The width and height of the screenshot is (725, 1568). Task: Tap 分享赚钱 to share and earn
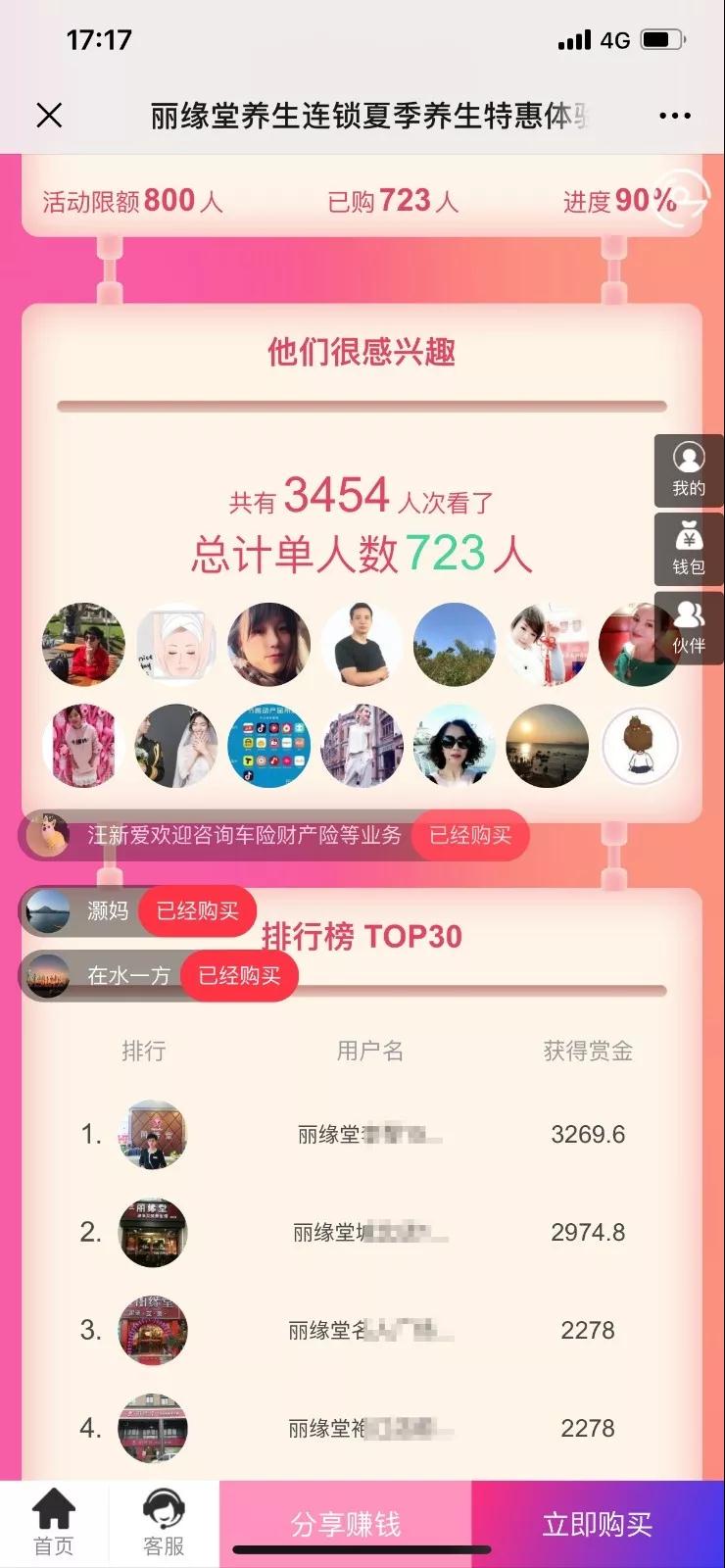coord(346,1524)
